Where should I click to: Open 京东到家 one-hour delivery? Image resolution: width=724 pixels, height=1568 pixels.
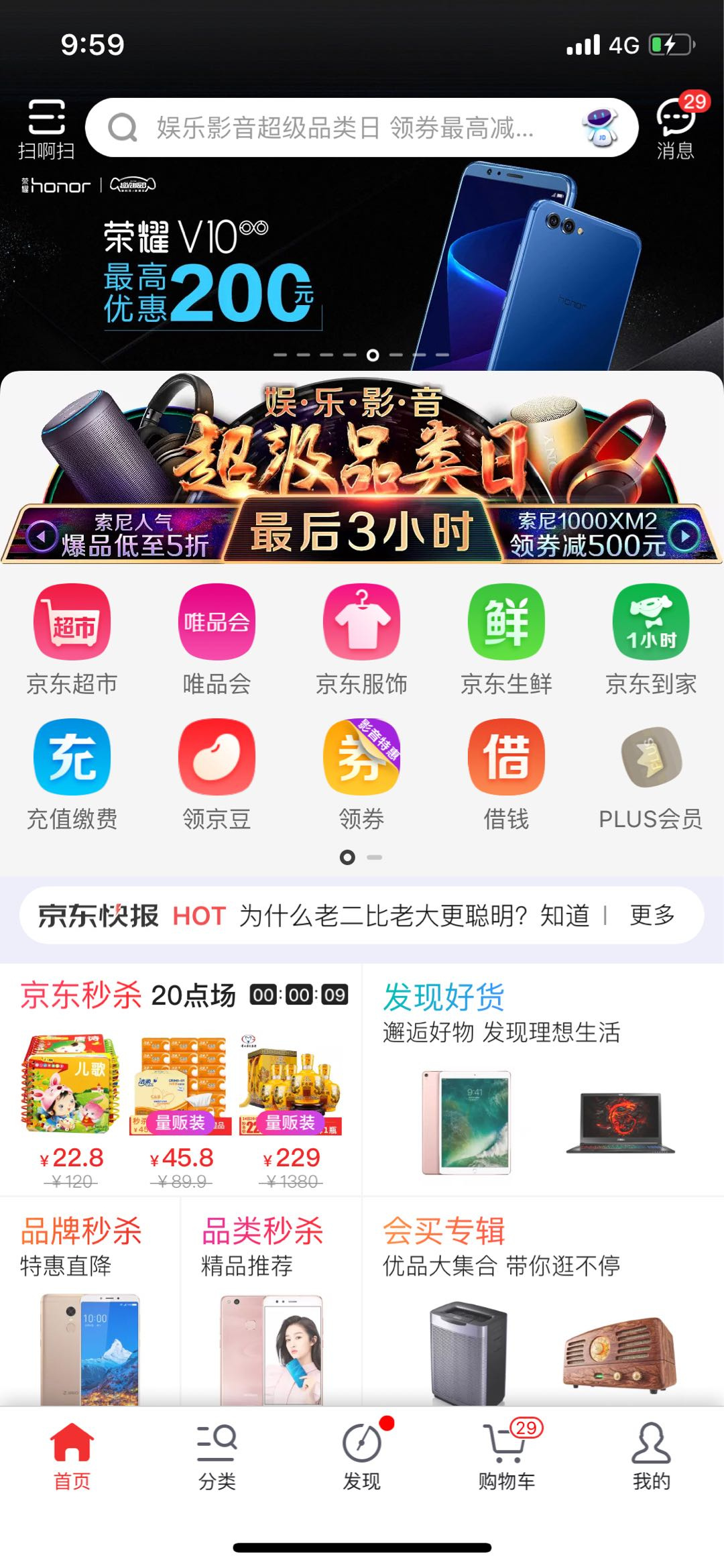tap(651, 640)
